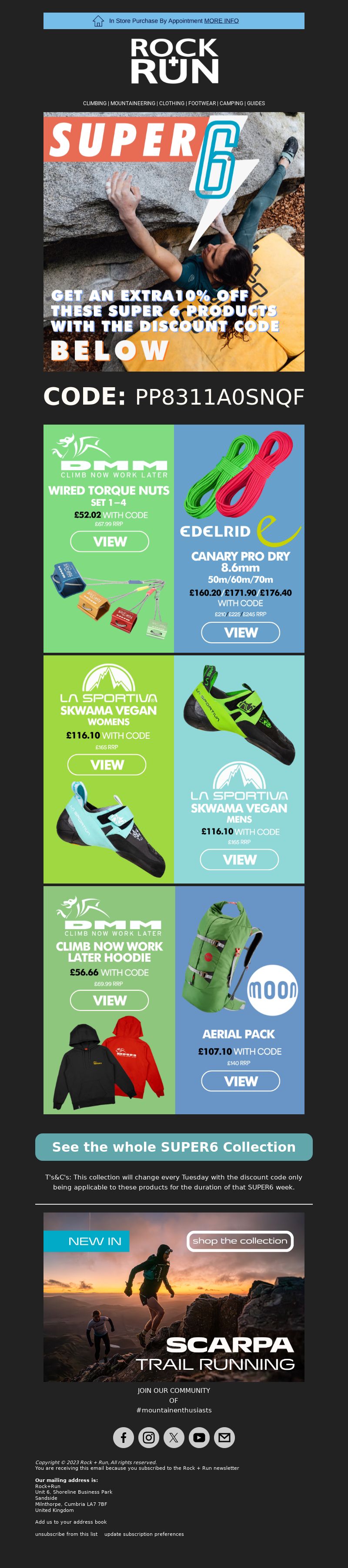Open the YouTube icon
The width and height of the screenshot is (348, 1568).
(x=199, y=1437)
